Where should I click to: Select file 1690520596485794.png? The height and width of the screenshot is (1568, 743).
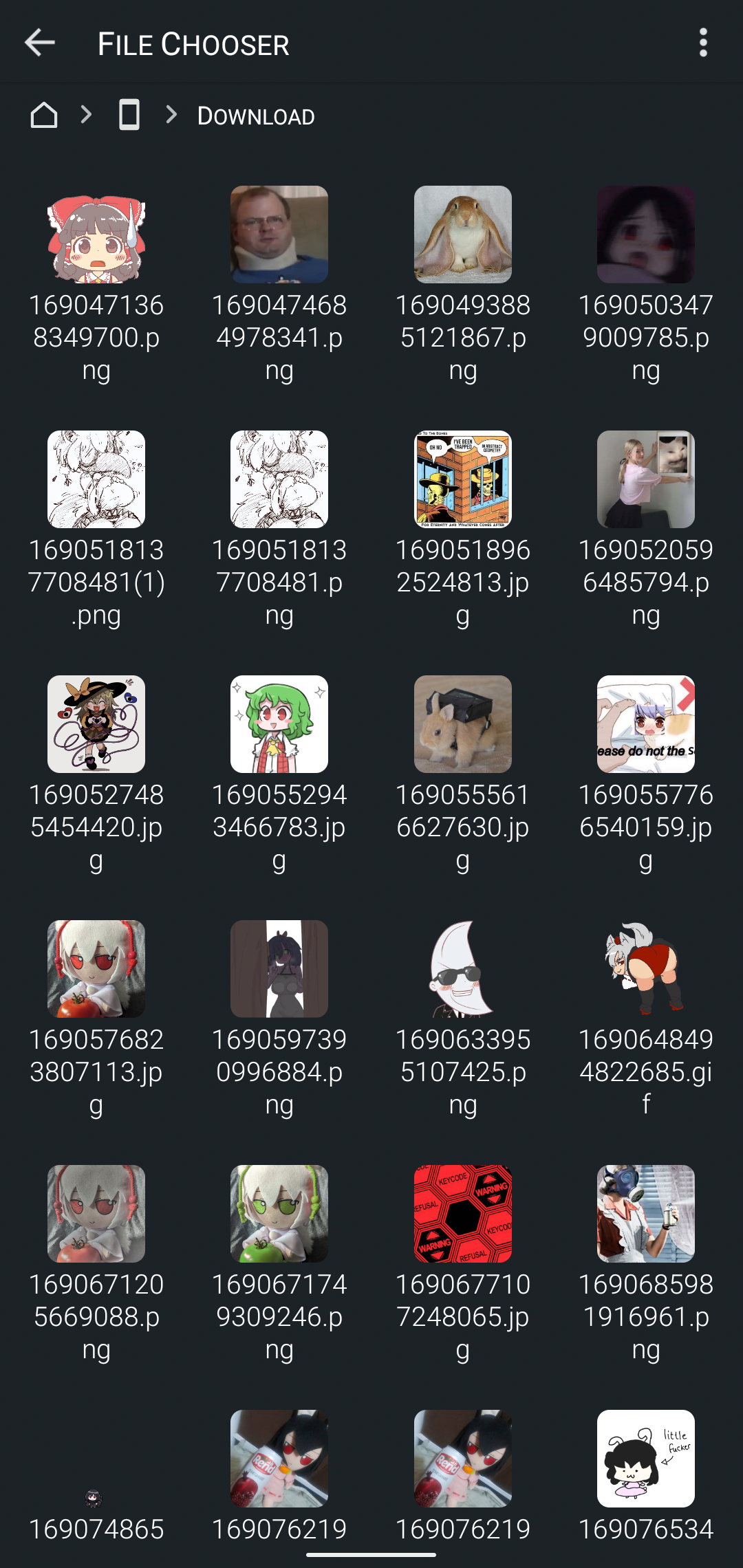[x=646, y=480]
